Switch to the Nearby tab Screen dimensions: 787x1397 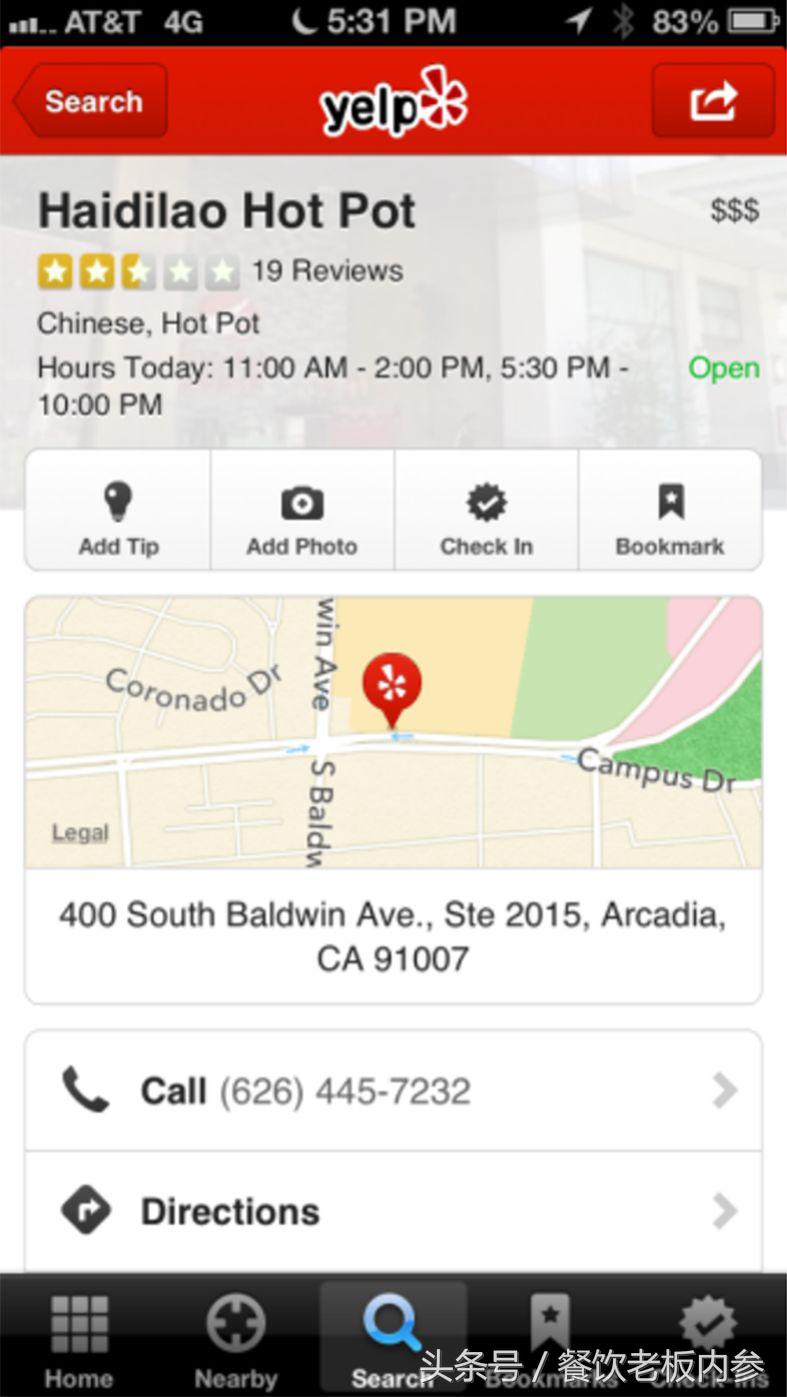[235, 1338]
